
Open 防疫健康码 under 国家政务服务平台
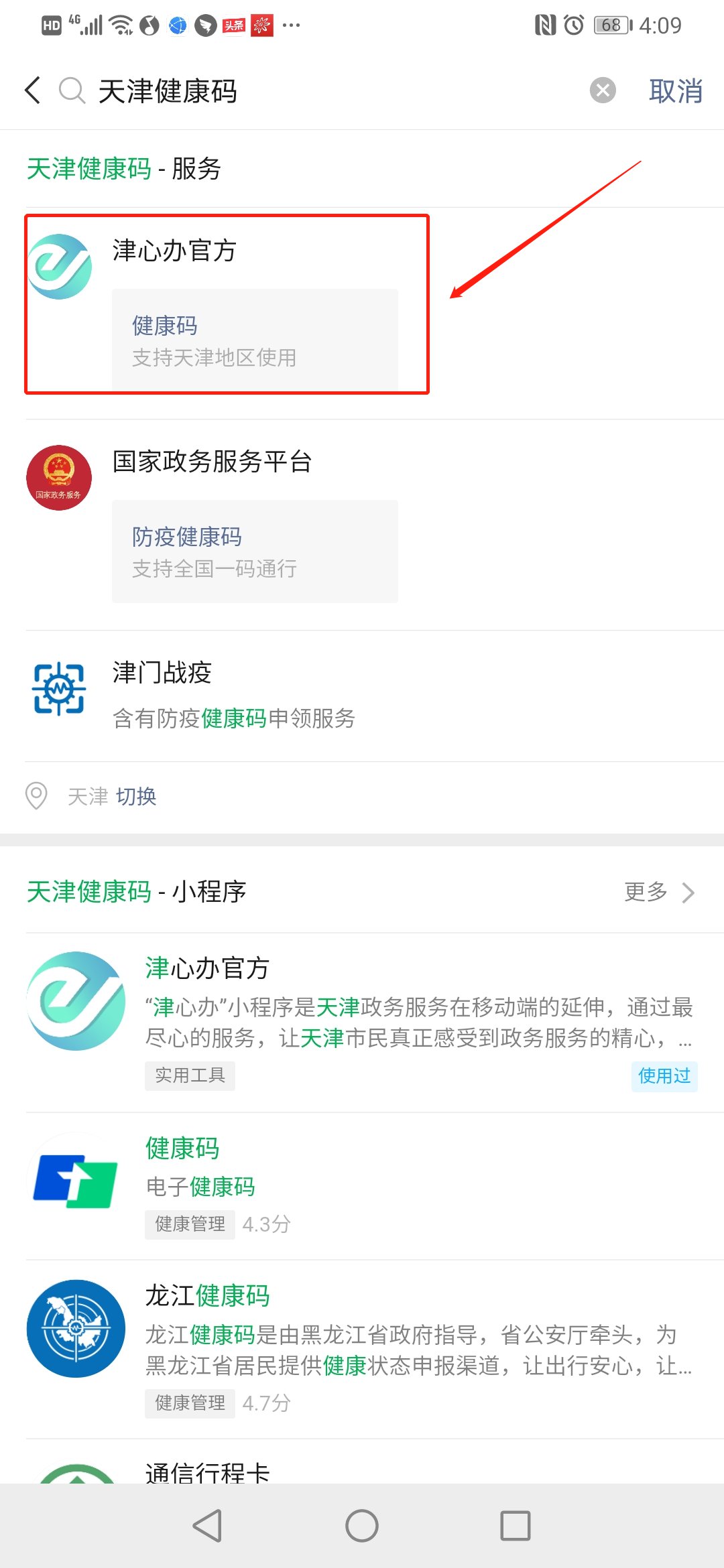coord(255,551)
